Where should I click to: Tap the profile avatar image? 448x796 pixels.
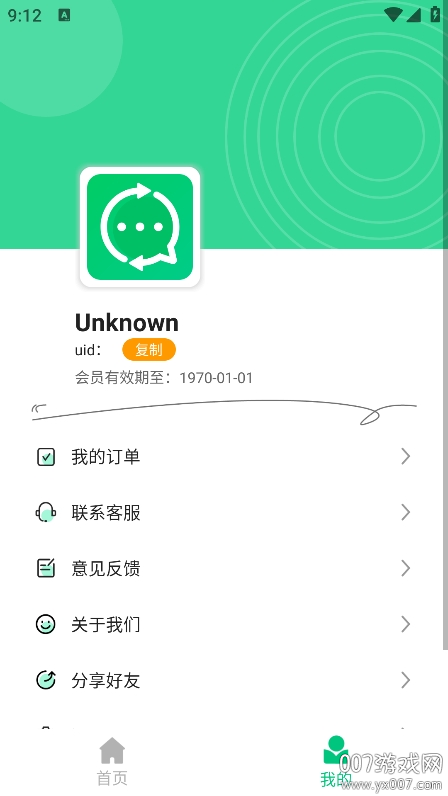pos(140,227)
